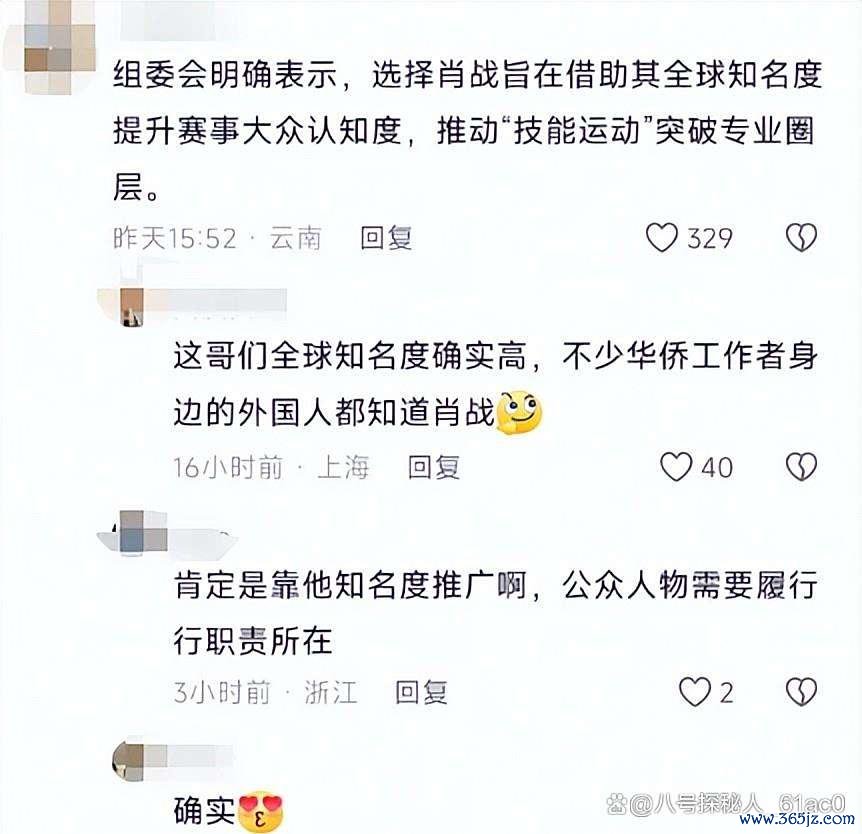Open the avatar of the top Yunnan commenter
862x834 pixels.
[48, 30]
